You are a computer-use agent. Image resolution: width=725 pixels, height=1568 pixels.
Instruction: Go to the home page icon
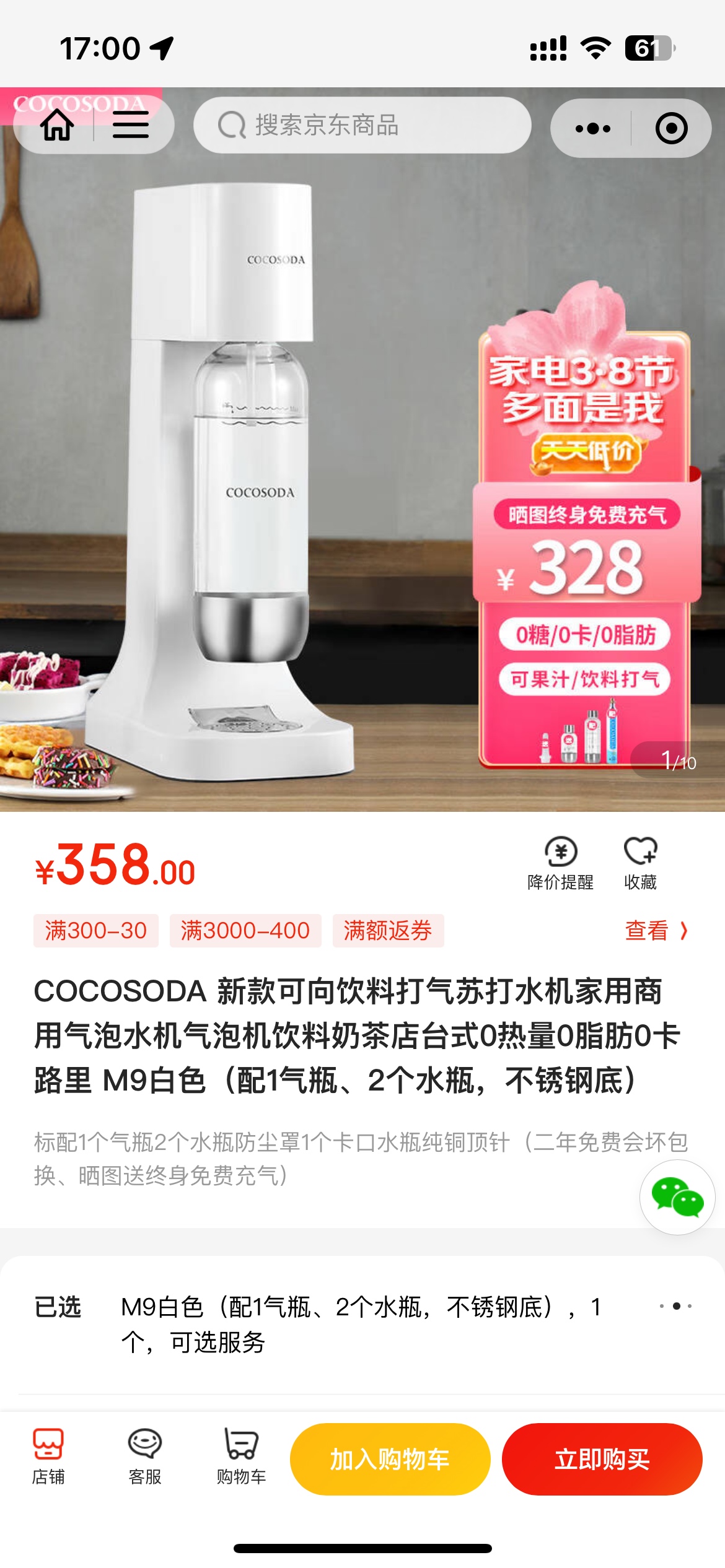click(57, 126)
